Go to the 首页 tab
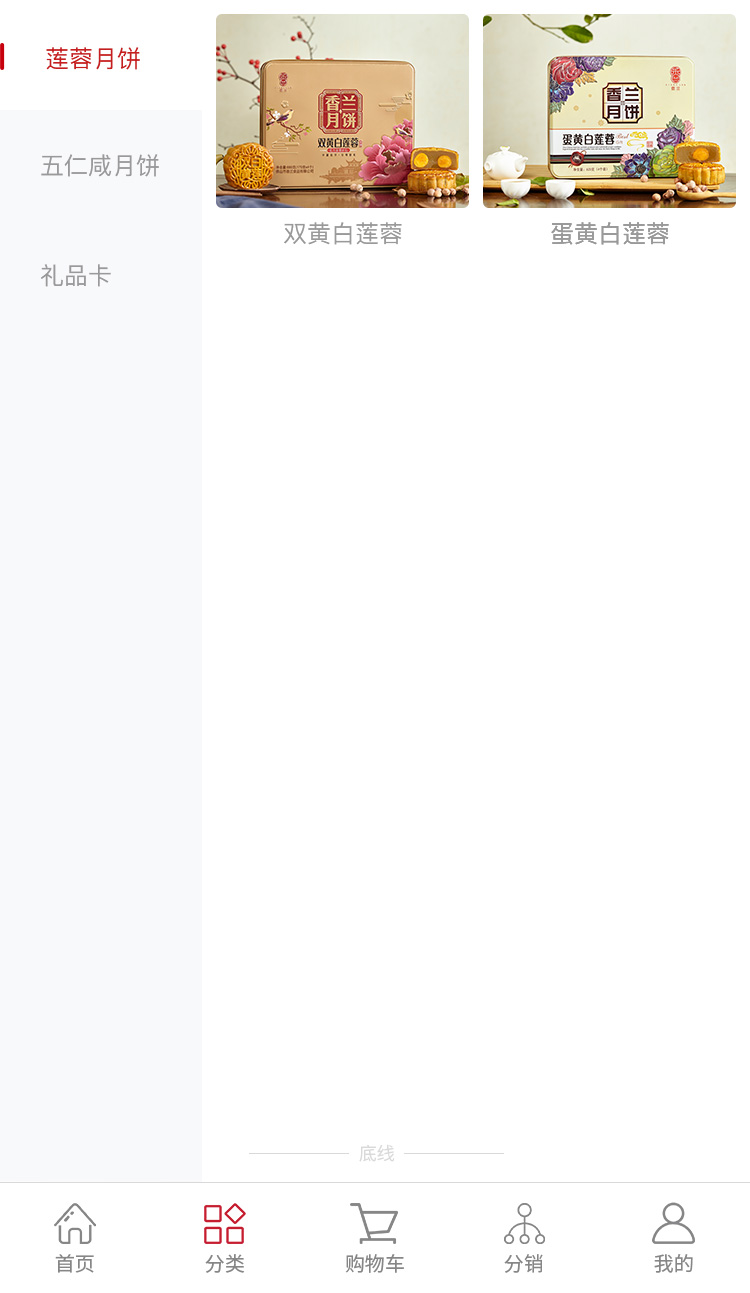 click(x=75, y=1238)
